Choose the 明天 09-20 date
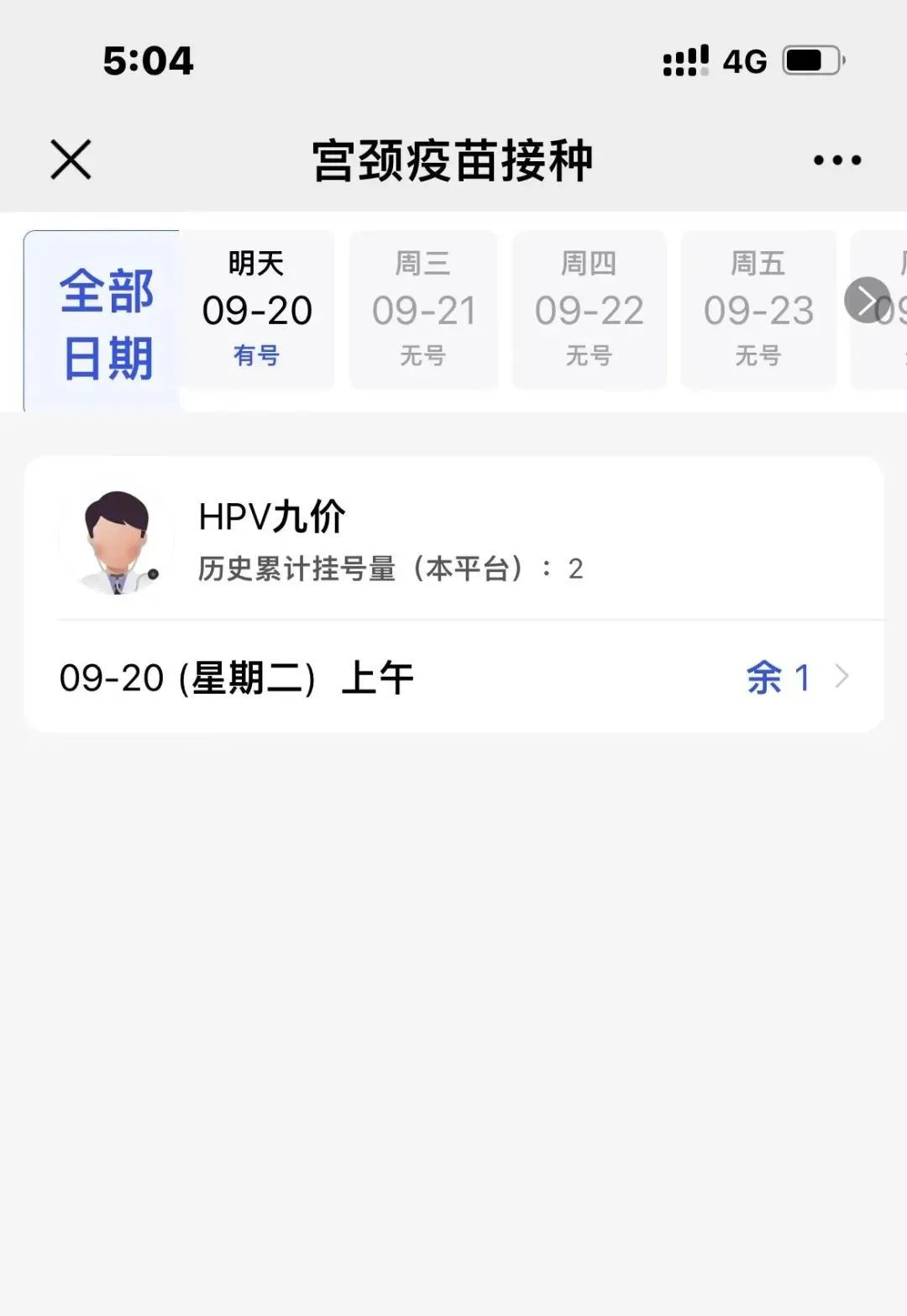The image size is (907, 1316). point(257,310)
